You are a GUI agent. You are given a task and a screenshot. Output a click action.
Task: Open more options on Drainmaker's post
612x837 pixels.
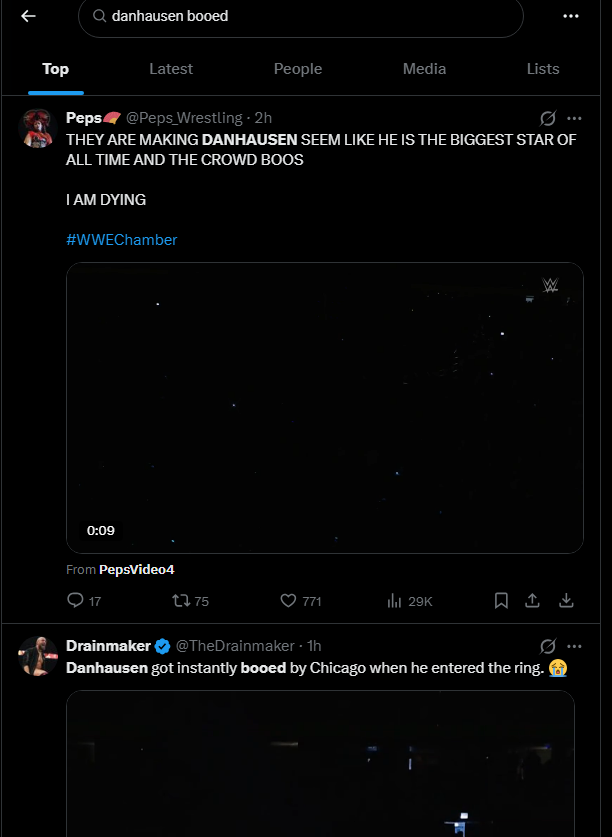(x=574, y=646)
